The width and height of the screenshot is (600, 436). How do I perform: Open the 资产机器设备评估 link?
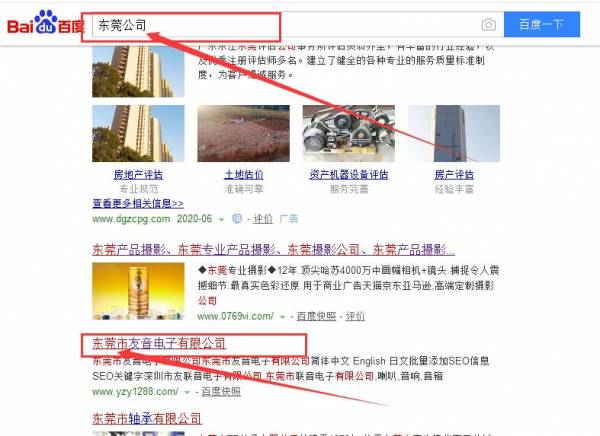click(350, 175)
